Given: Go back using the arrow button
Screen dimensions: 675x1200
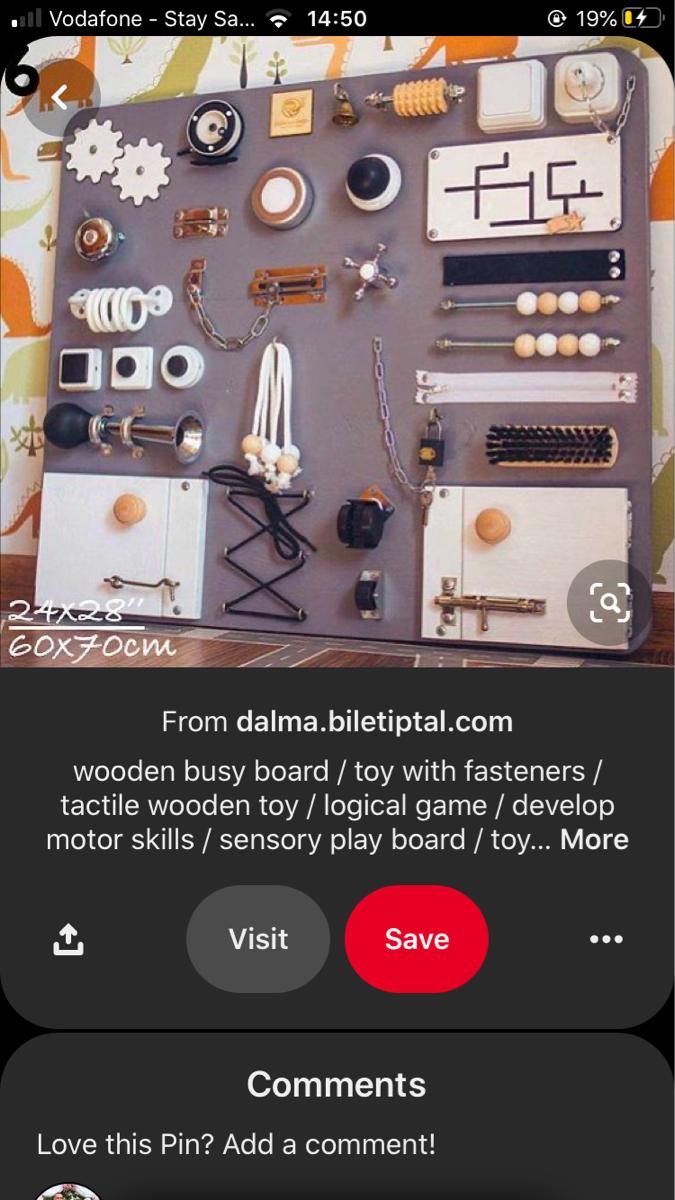Looking at the screenshot, I should pos(60,97).
